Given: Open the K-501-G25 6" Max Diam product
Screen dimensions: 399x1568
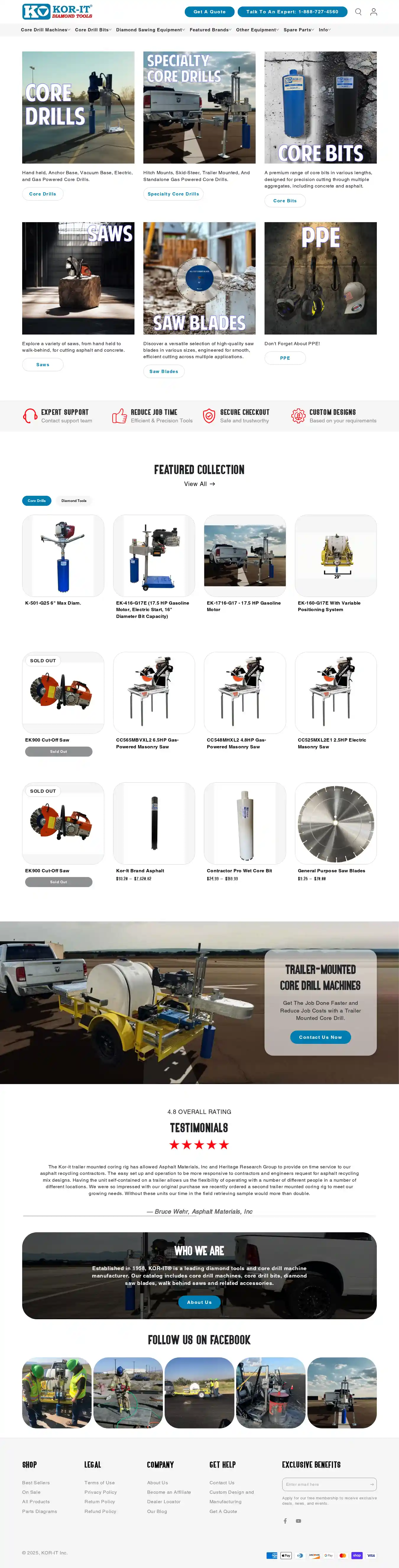Looking at the screenshot, I should click(53, 603).
